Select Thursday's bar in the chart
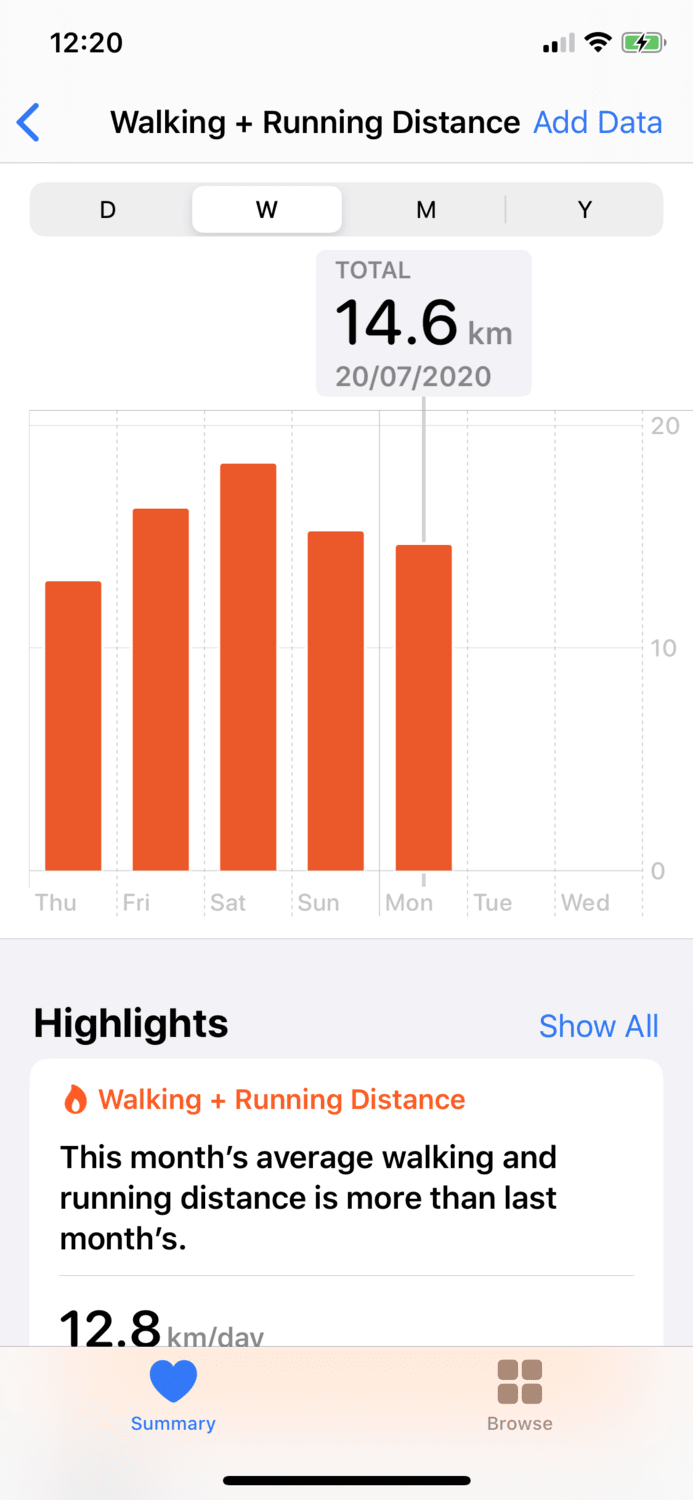693x1500 pixels. pos(73,726)
